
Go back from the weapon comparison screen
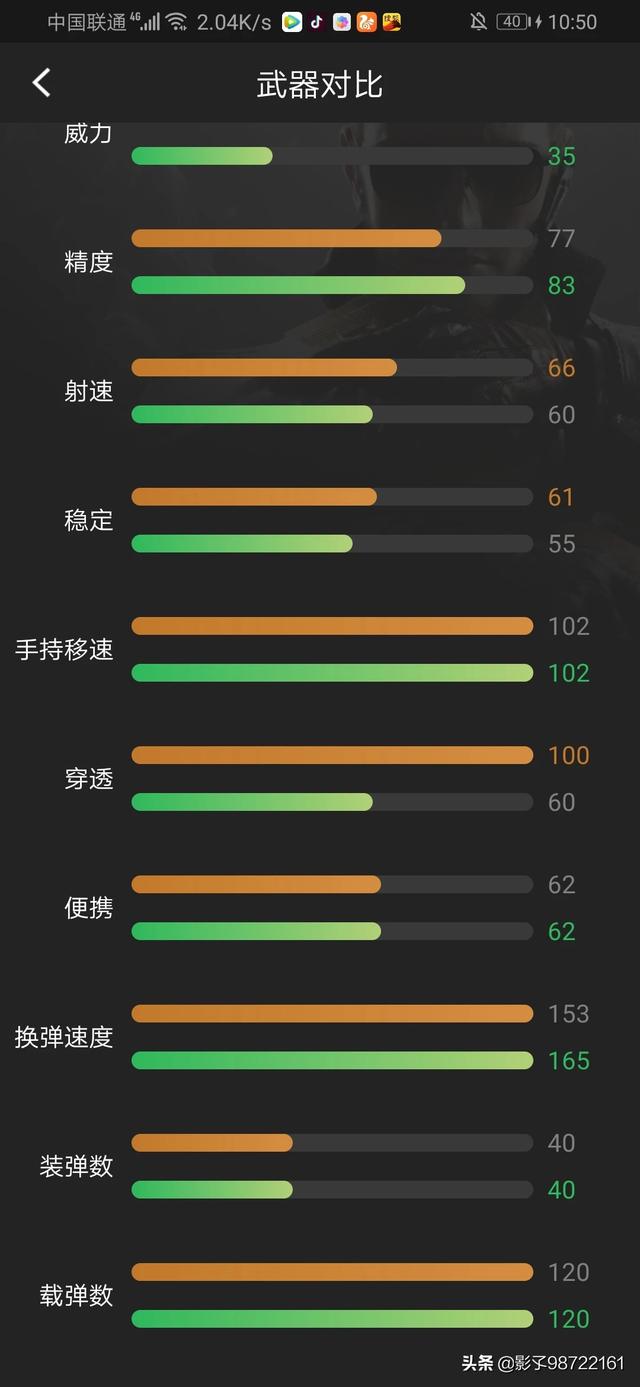pos(41,83)
